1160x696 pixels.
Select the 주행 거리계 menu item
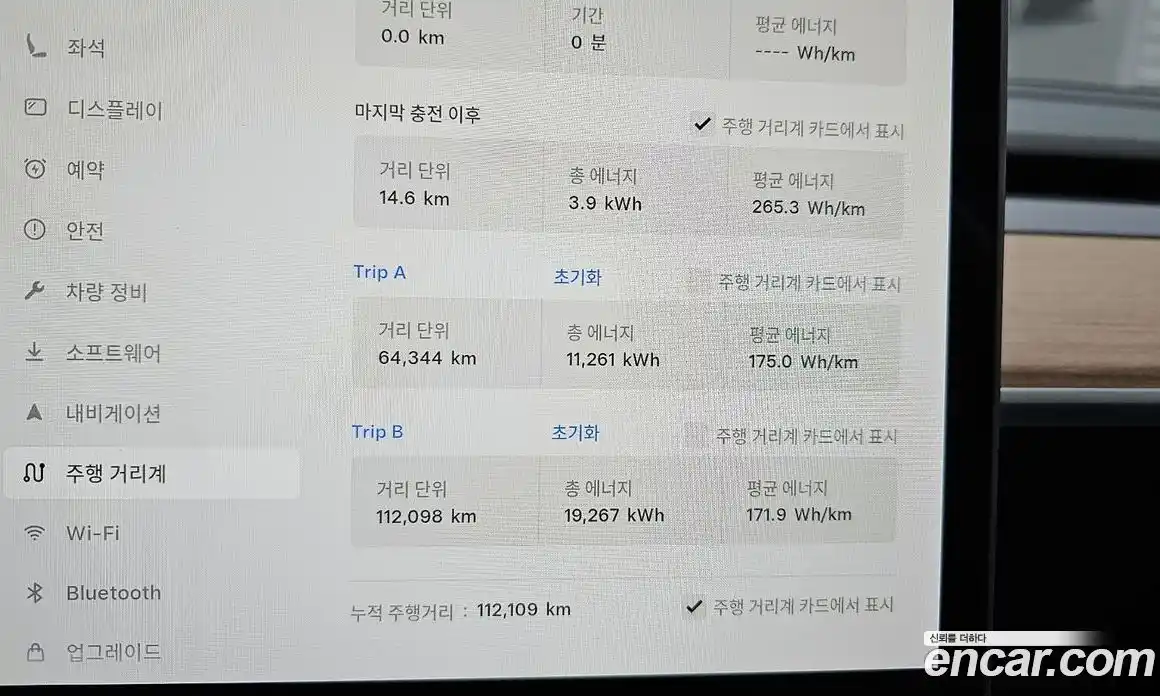click(116, 473)
